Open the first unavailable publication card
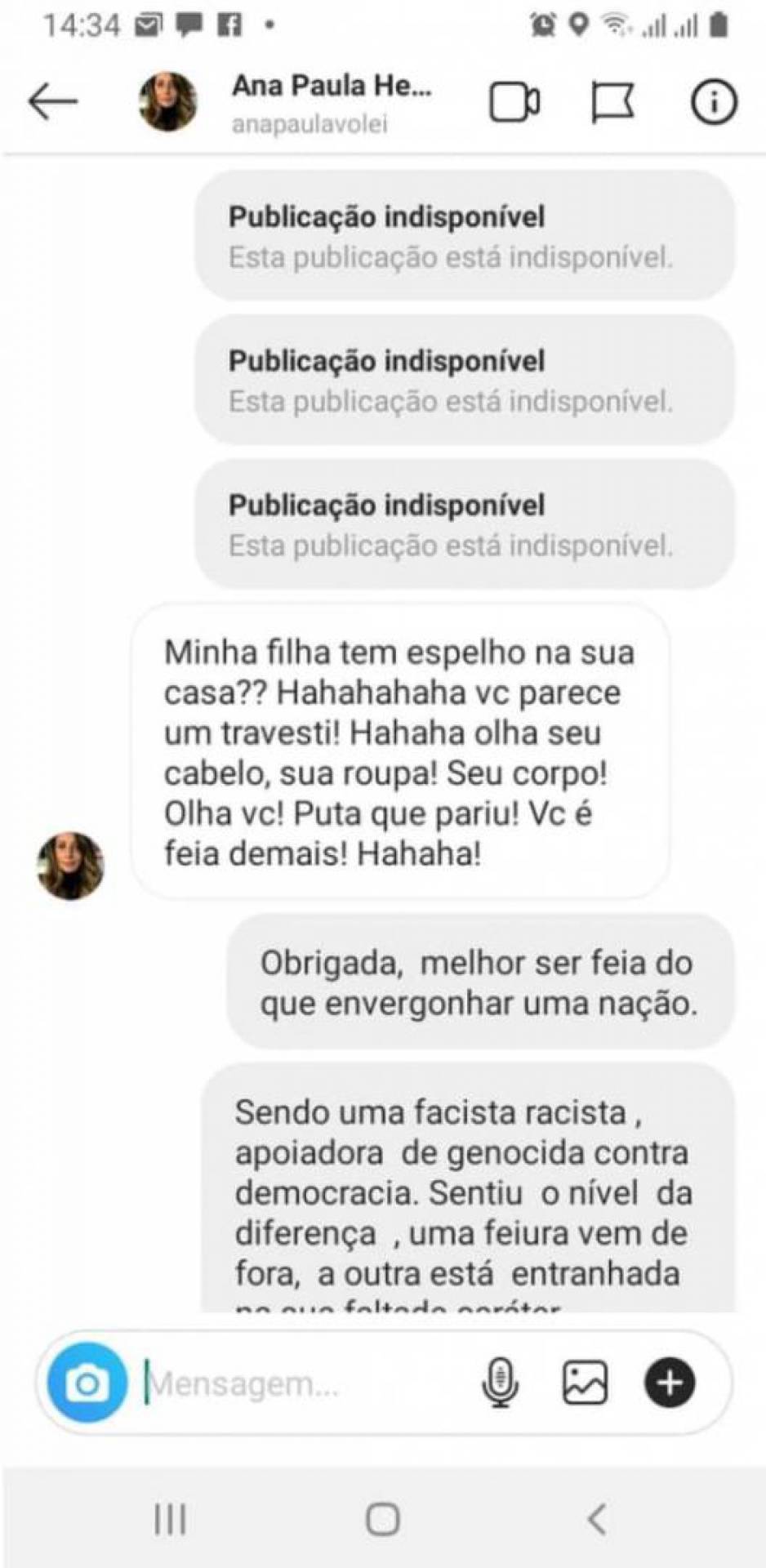The image size is (766, 1568). [464, 236]
